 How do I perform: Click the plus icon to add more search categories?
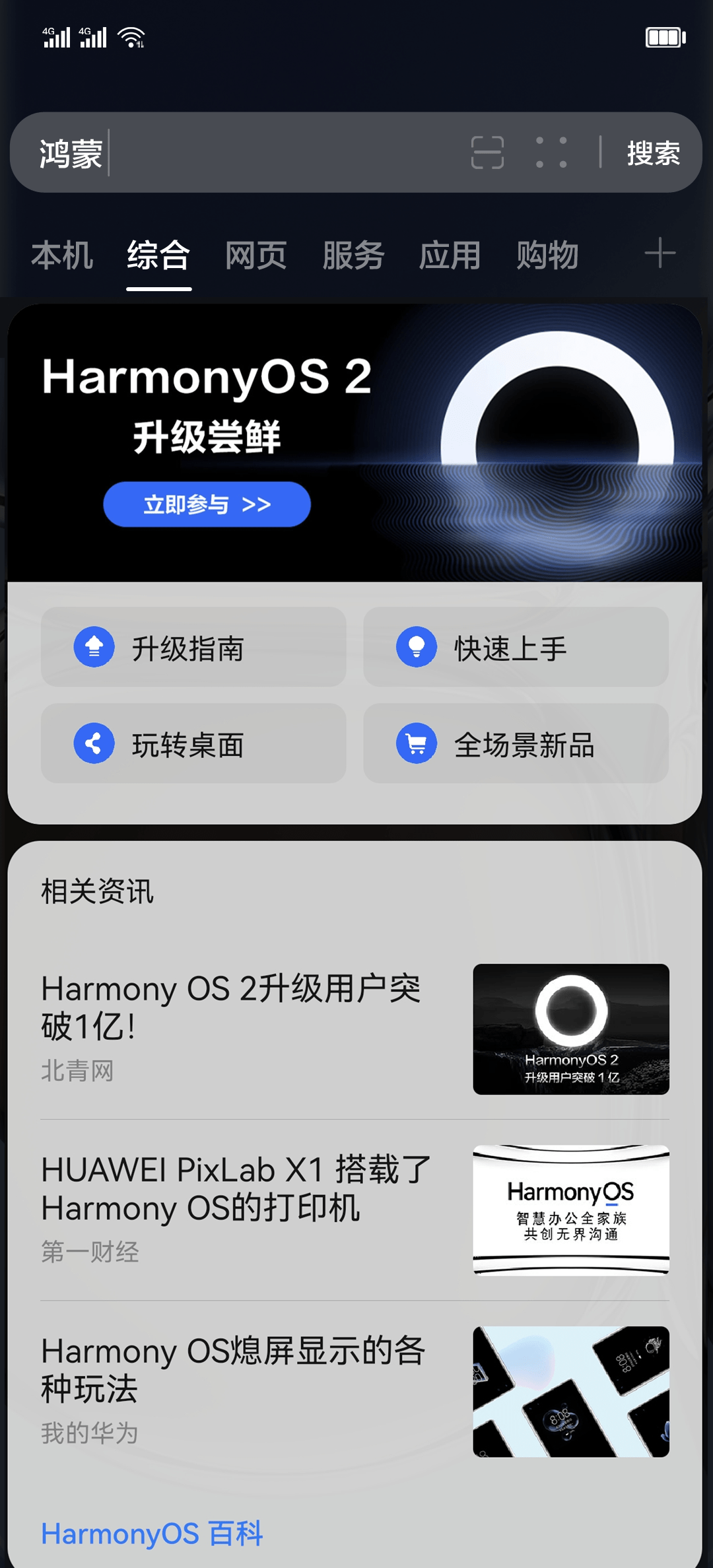660,254
